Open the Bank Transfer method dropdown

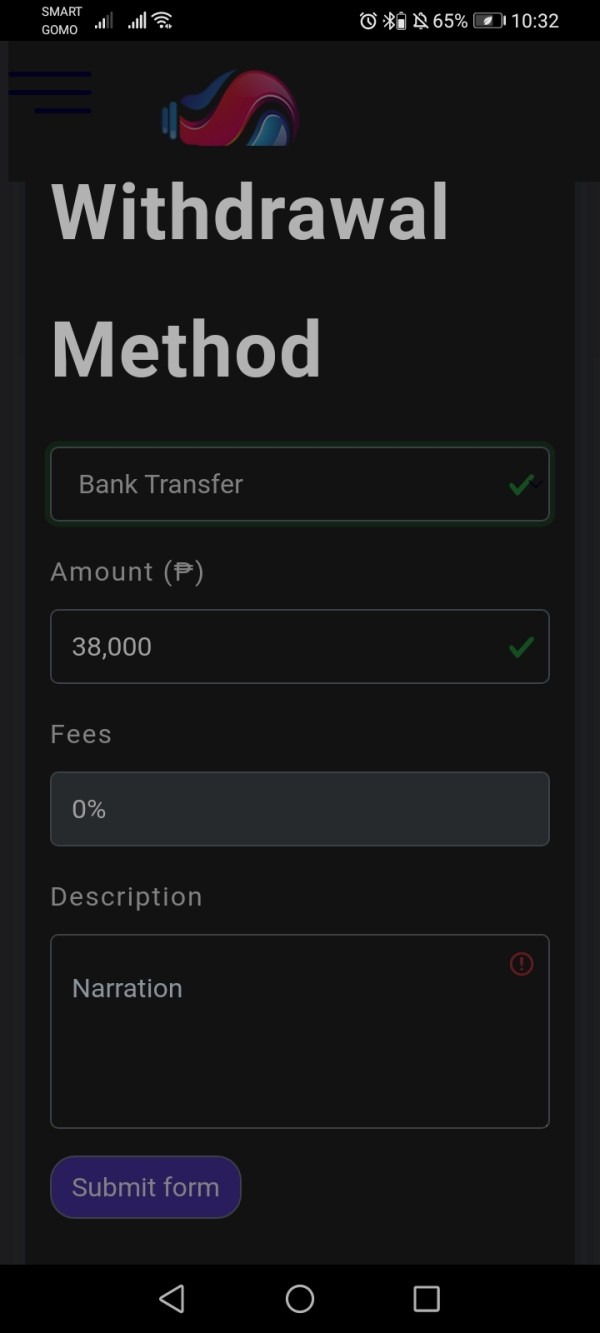click(x=300, y=484)
